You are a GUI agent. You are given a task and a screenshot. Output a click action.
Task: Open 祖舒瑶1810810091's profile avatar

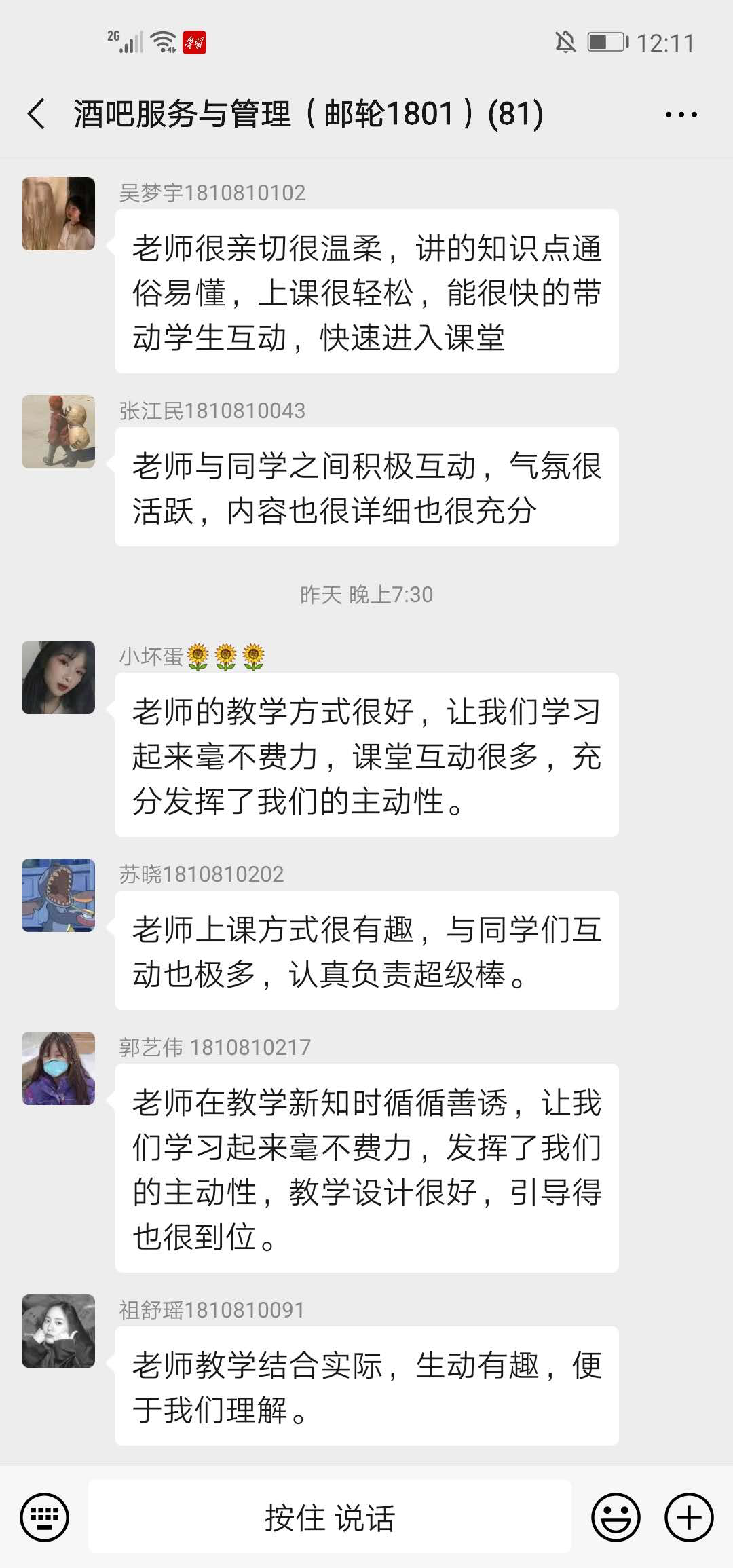[x=58, y=1331]
